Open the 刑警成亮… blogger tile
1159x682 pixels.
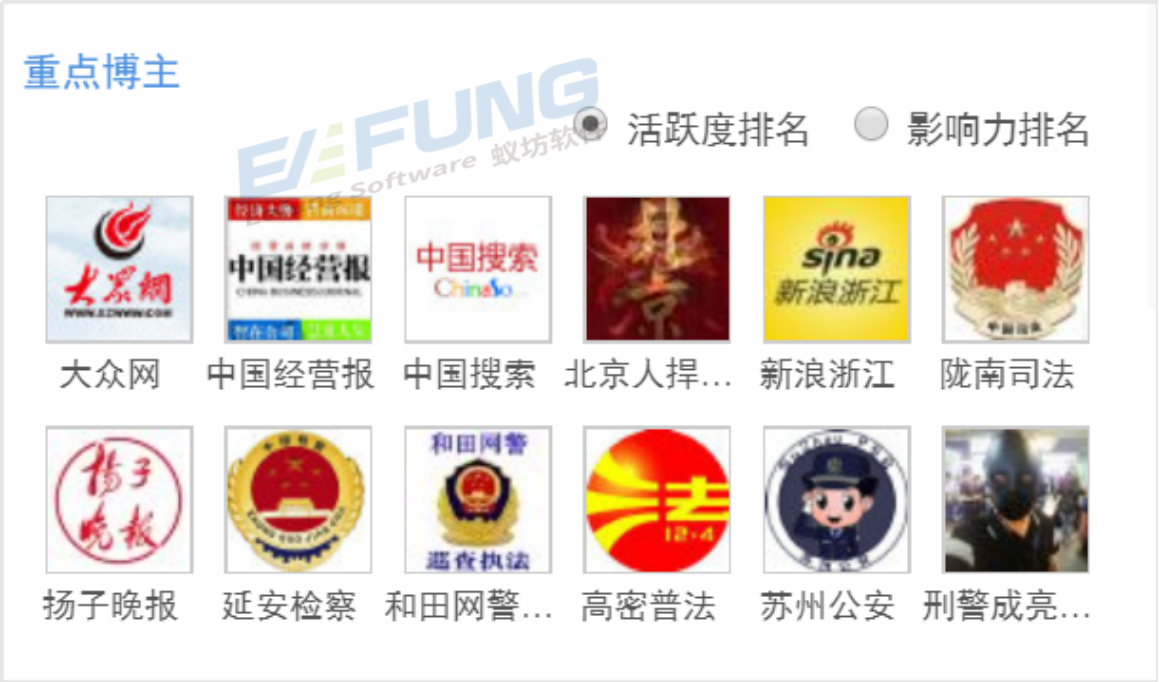[x=1015, y=499]
